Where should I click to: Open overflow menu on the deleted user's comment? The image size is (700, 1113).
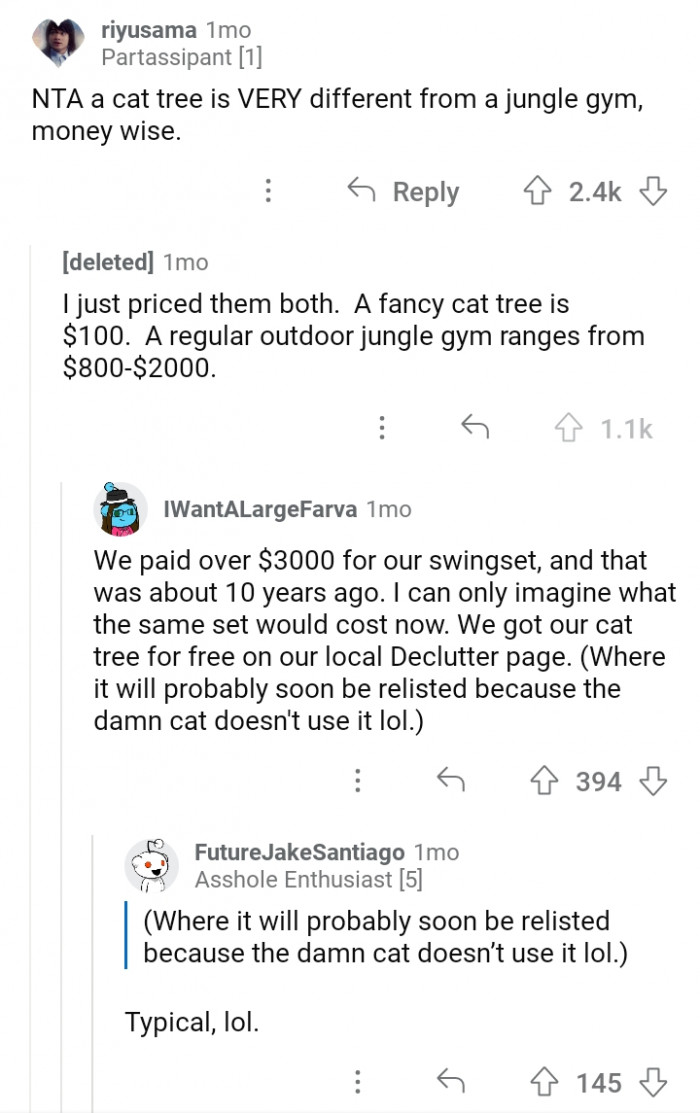point(381,428)
